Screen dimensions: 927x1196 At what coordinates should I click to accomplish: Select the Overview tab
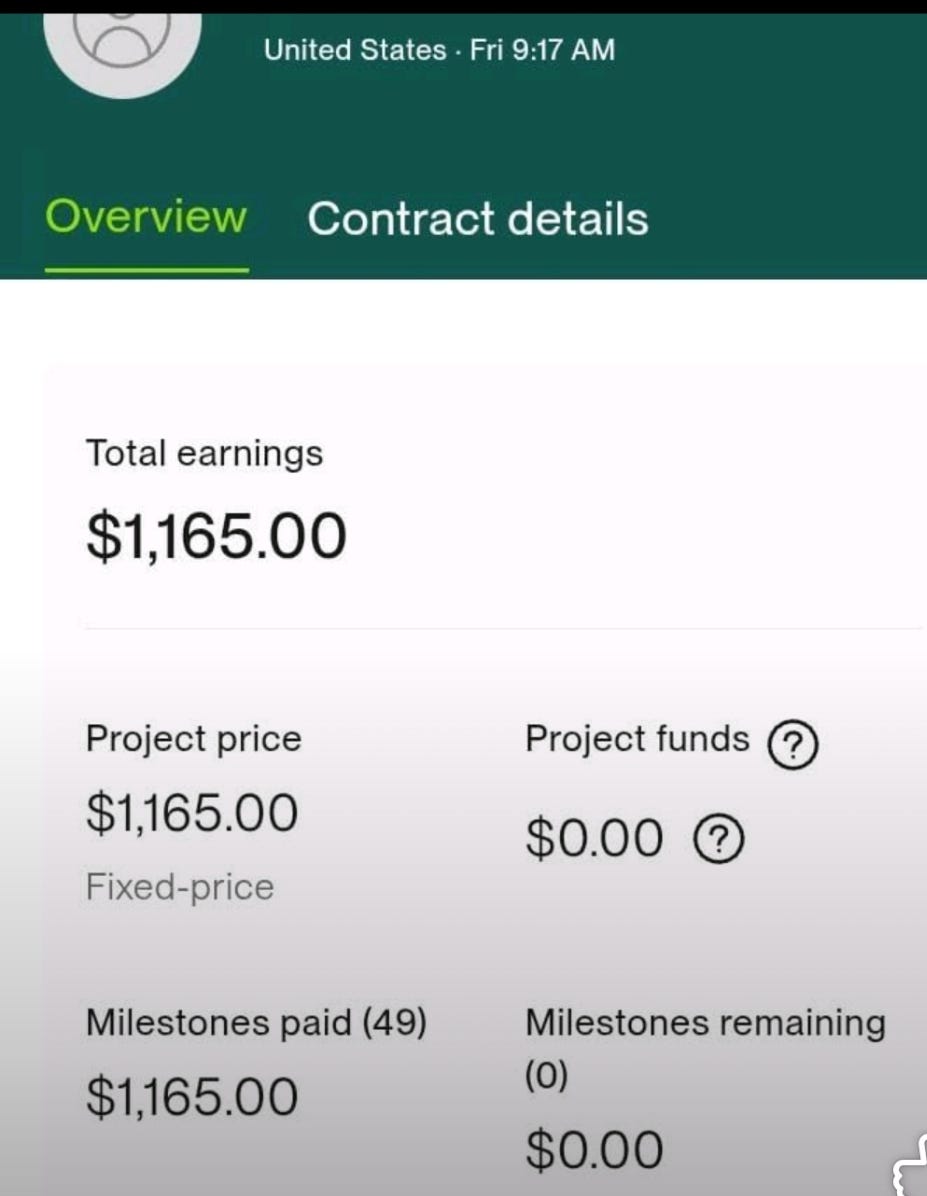coord(146,217)
